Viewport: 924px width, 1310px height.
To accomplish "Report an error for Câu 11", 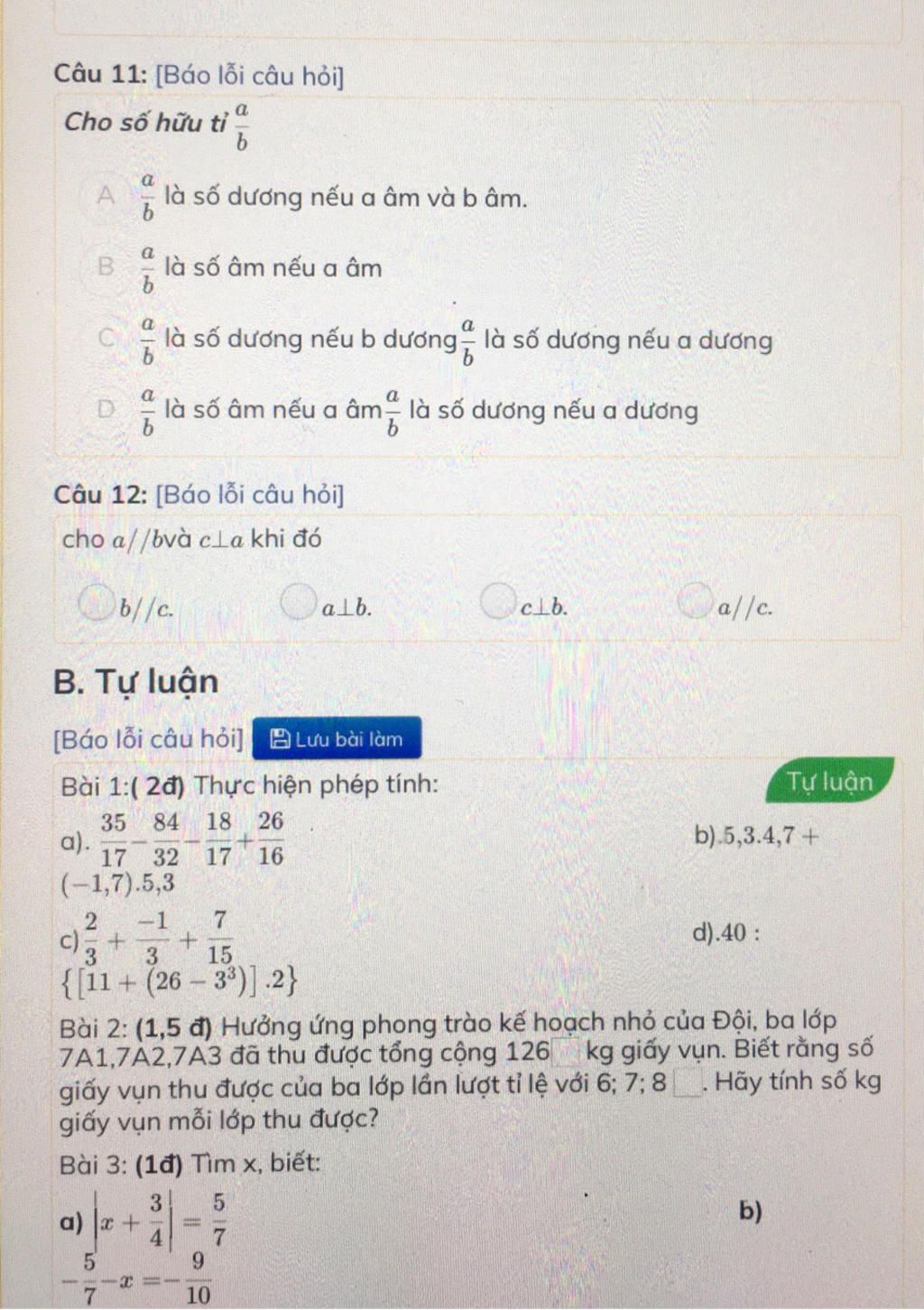I will (249, 76).
